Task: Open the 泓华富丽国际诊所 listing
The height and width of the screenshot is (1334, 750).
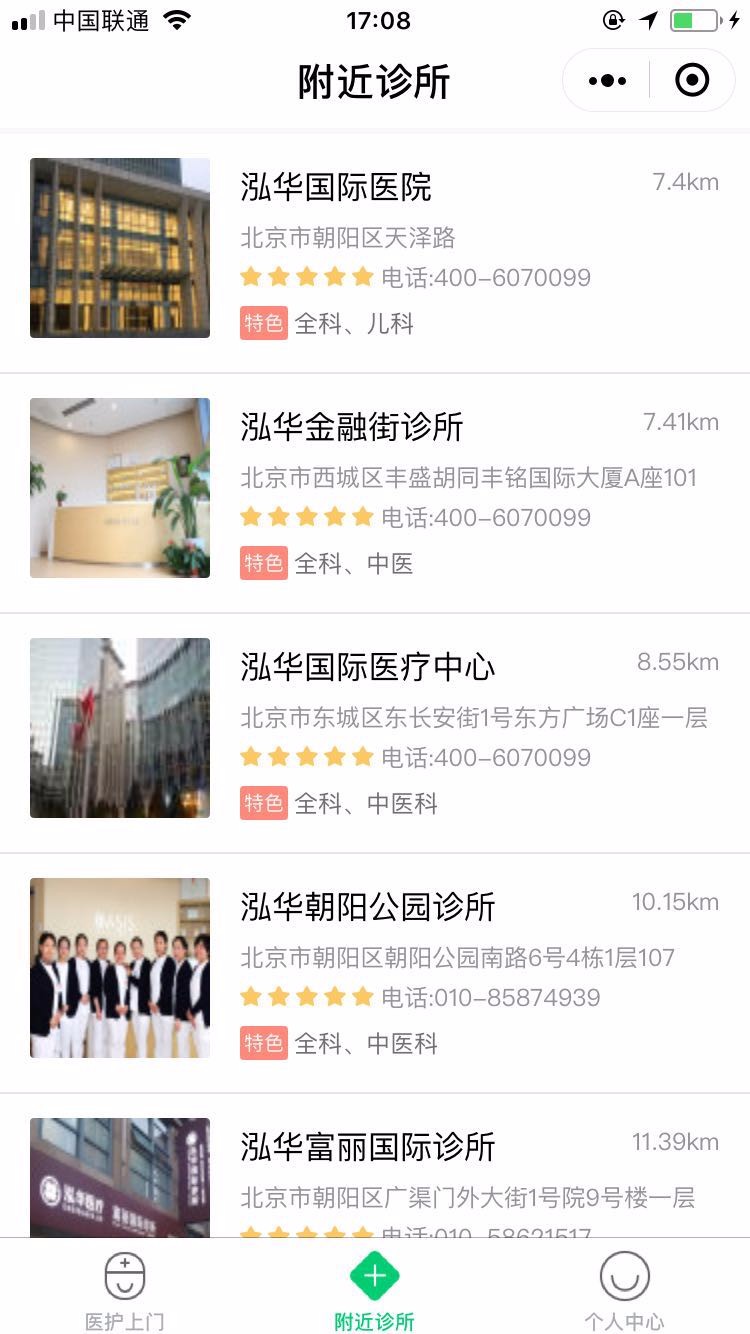Action: (375, 1166)
